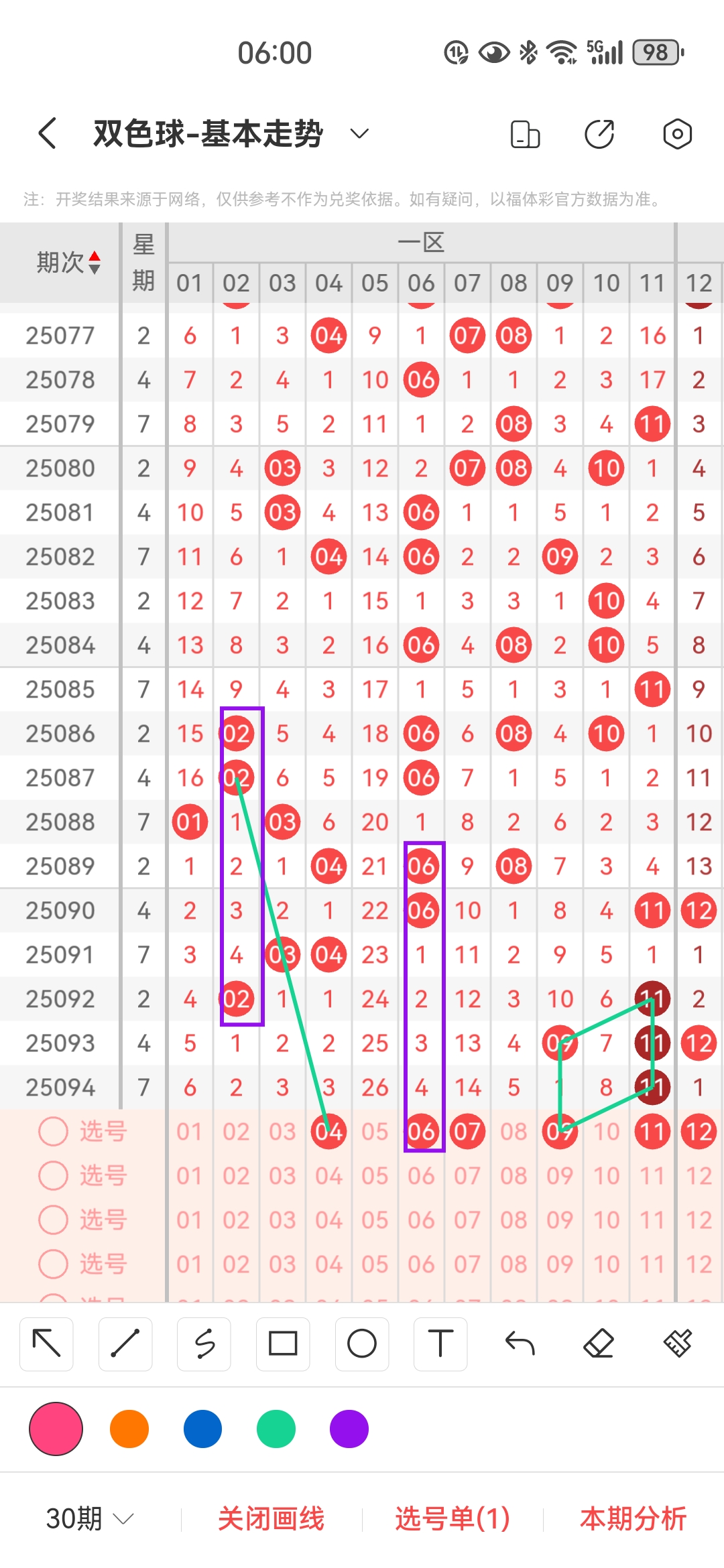724x1568 pixels.
Task: Select the circle drawing tool
Action: pos(362,1344)
